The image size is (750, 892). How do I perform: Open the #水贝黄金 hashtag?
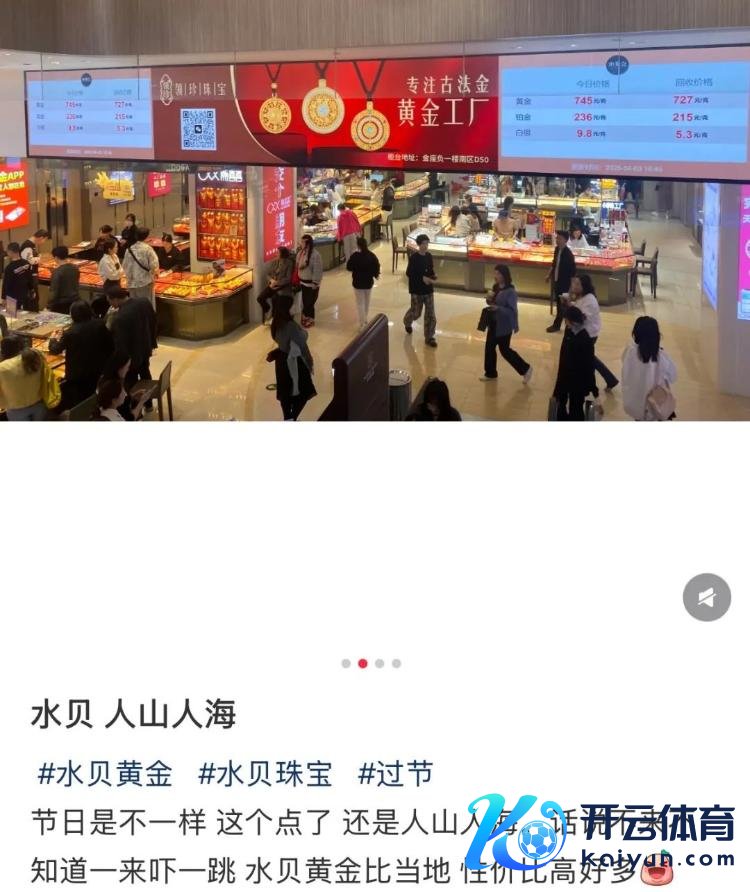coord(105,774)
